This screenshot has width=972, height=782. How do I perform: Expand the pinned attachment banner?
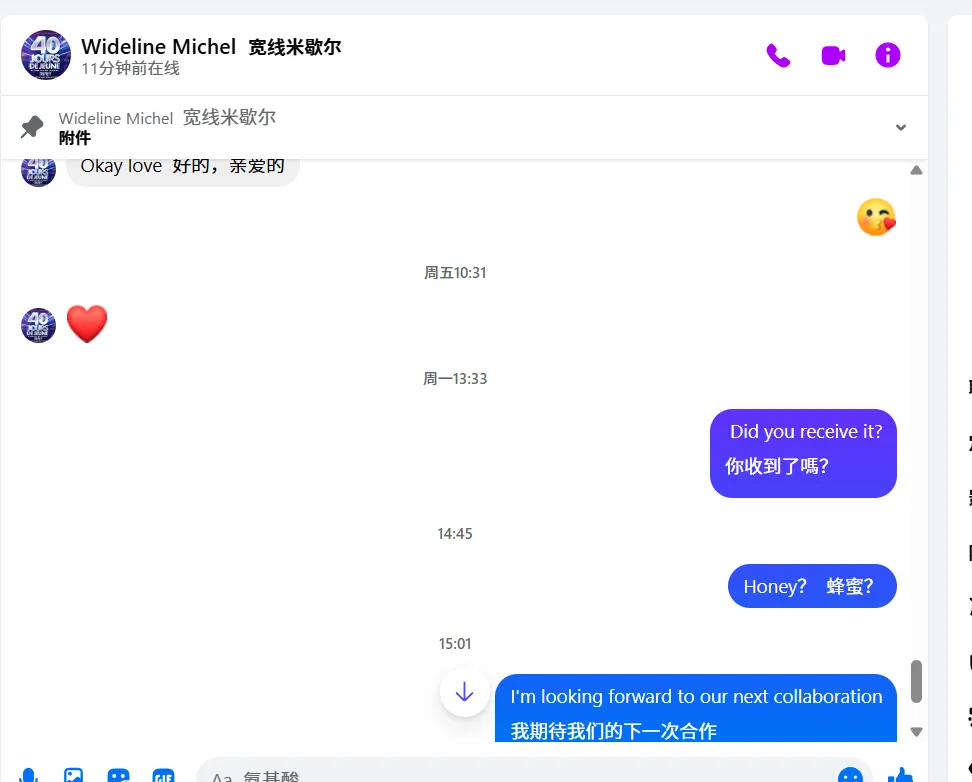pyautogui.click(x=900, y=127)
